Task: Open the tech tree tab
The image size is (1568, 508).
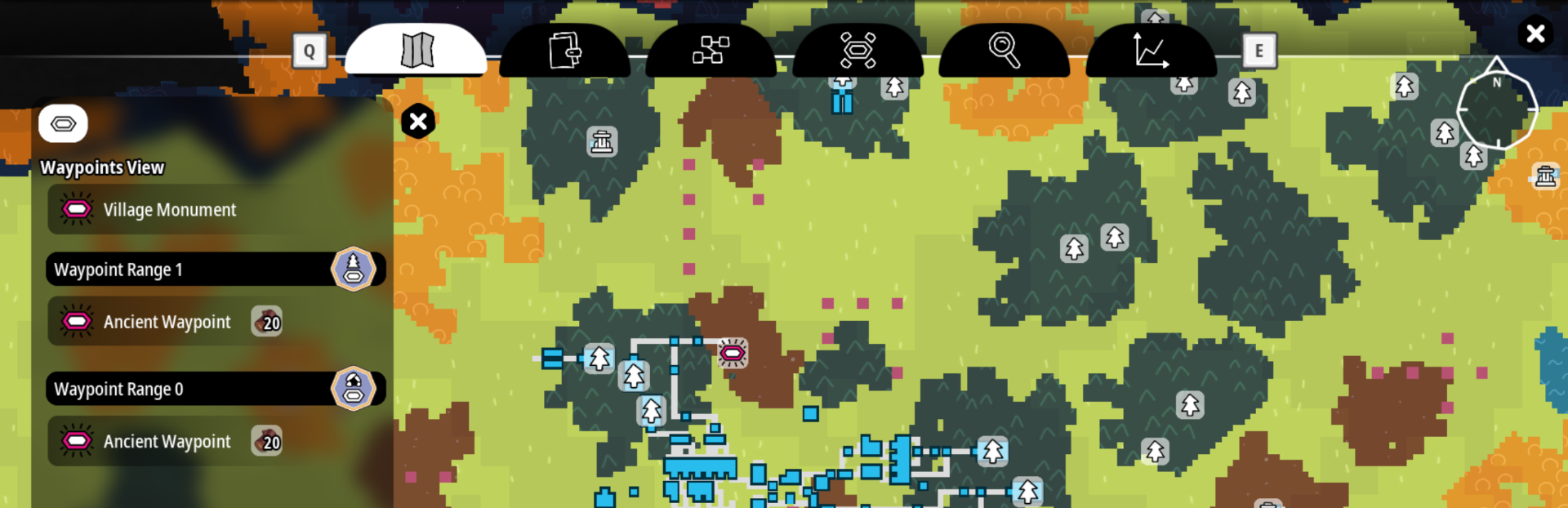Action: pos(710,51)
